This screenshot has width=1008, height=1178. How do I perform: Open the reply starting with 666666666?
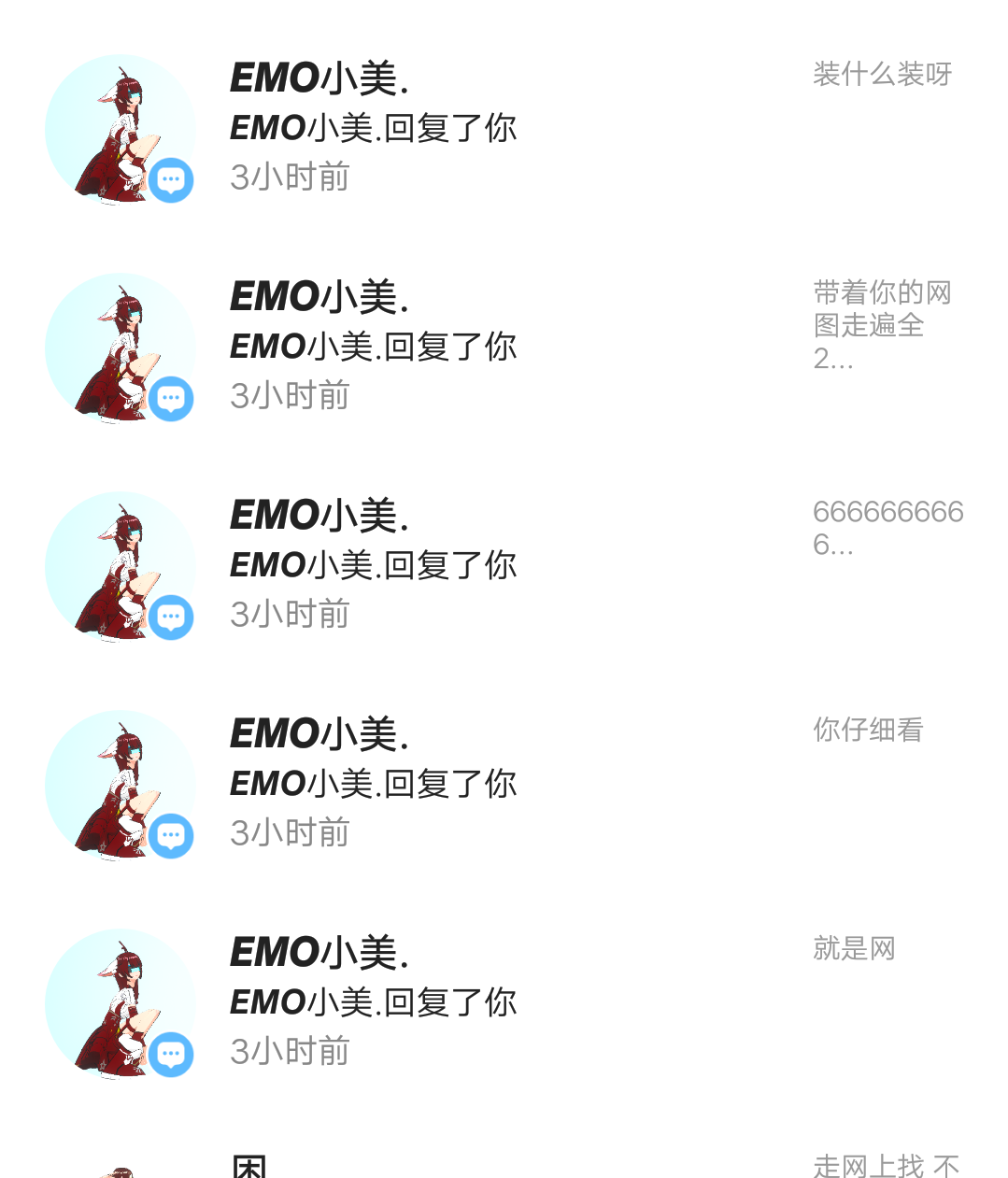point(887,528)
